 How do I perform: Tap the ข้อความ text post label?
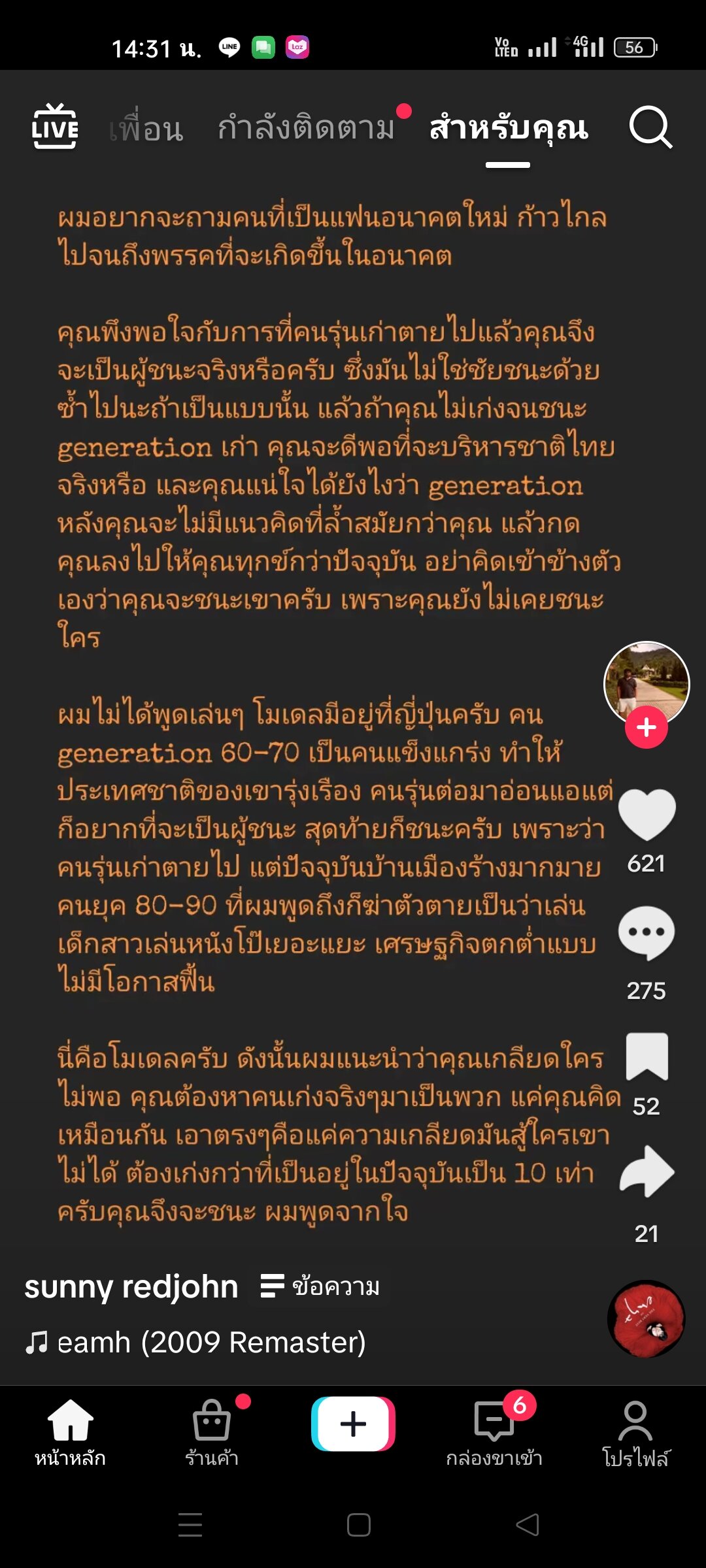[320, 1287]
